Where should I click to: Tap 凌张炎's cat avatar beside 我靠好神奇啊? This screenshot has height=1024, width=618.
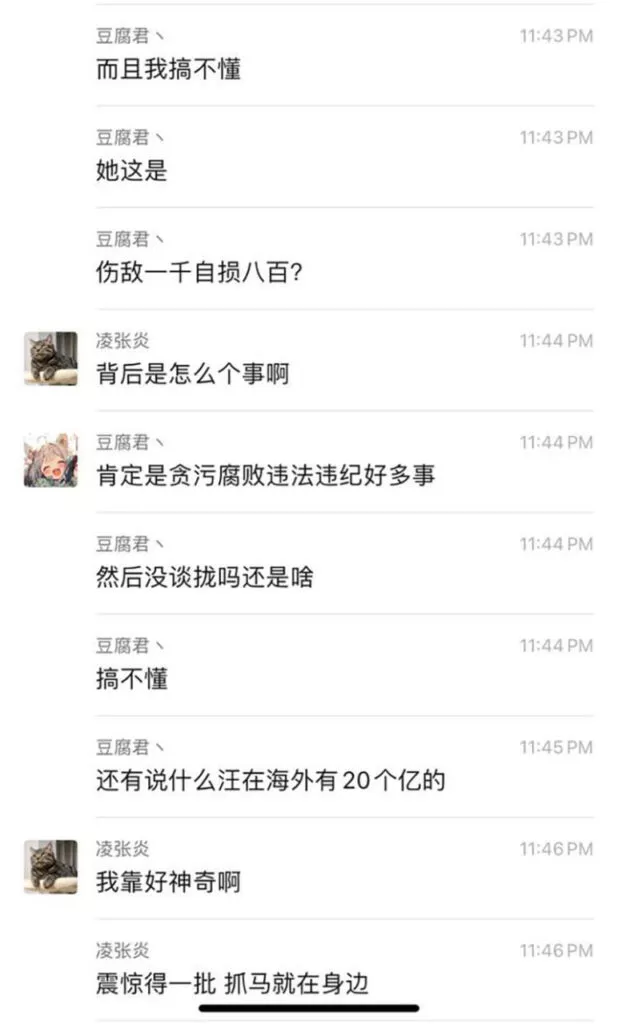(x=50, y=866)
